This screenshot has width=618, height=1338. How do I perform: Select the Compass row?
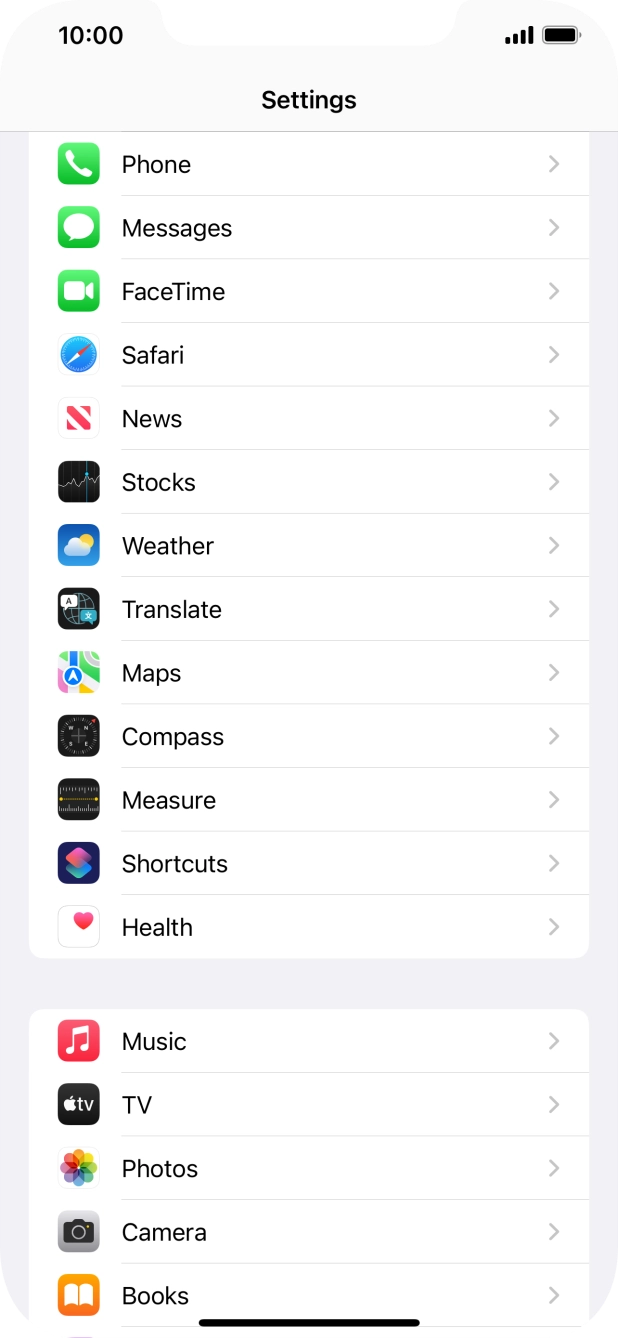pyautogui.click(x=308, y=737)
